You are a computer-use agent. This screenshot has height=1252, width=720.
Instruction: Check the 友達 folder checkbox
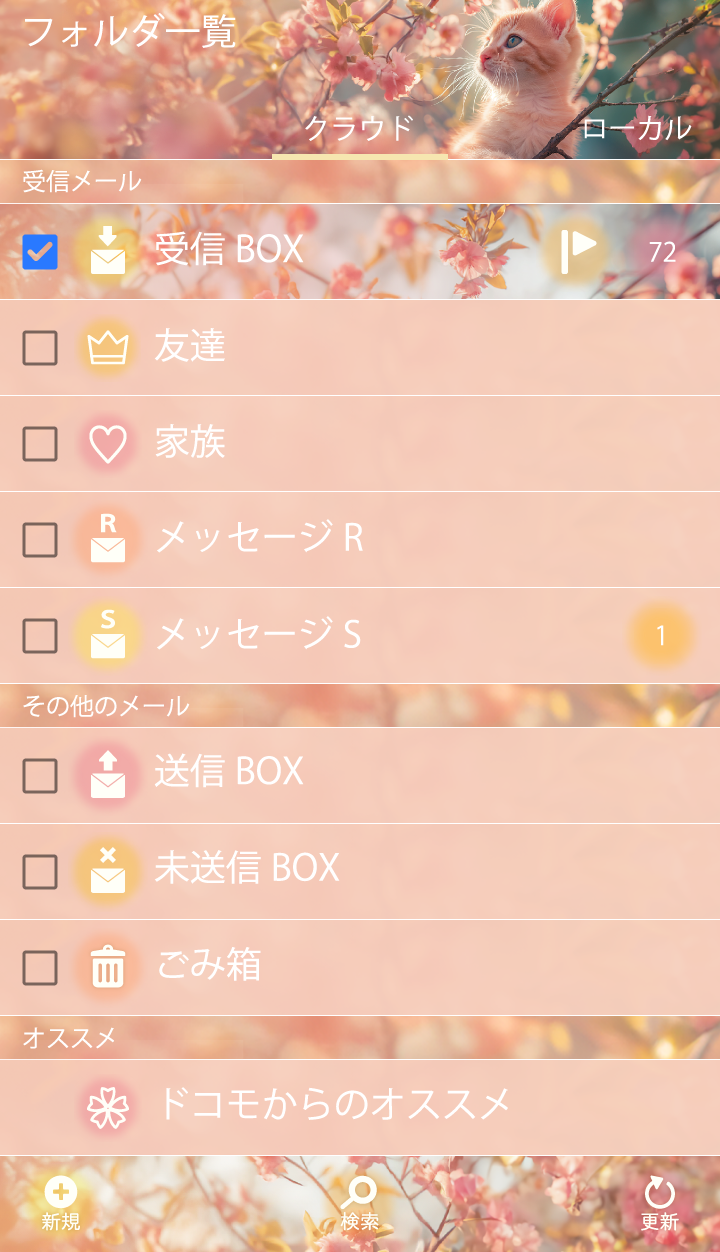(40, 348)
